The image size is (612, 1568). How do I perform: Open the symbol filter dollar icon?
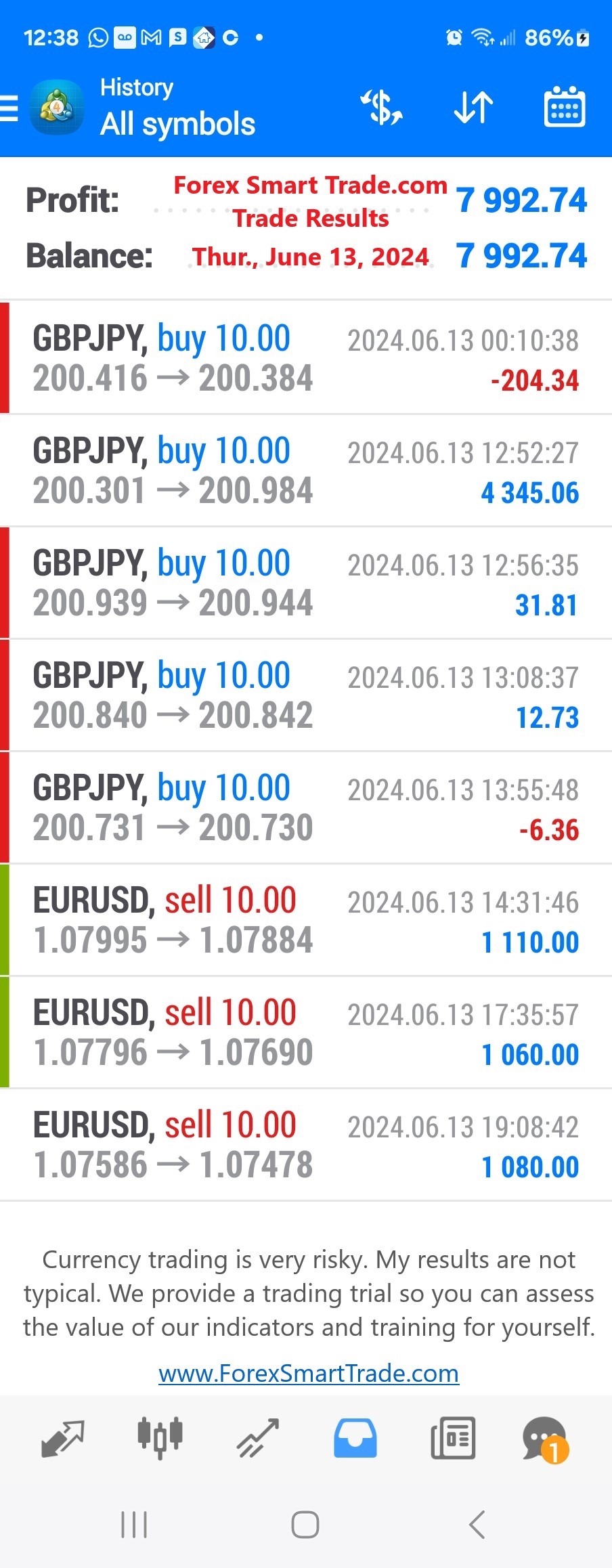pos(382,108)
